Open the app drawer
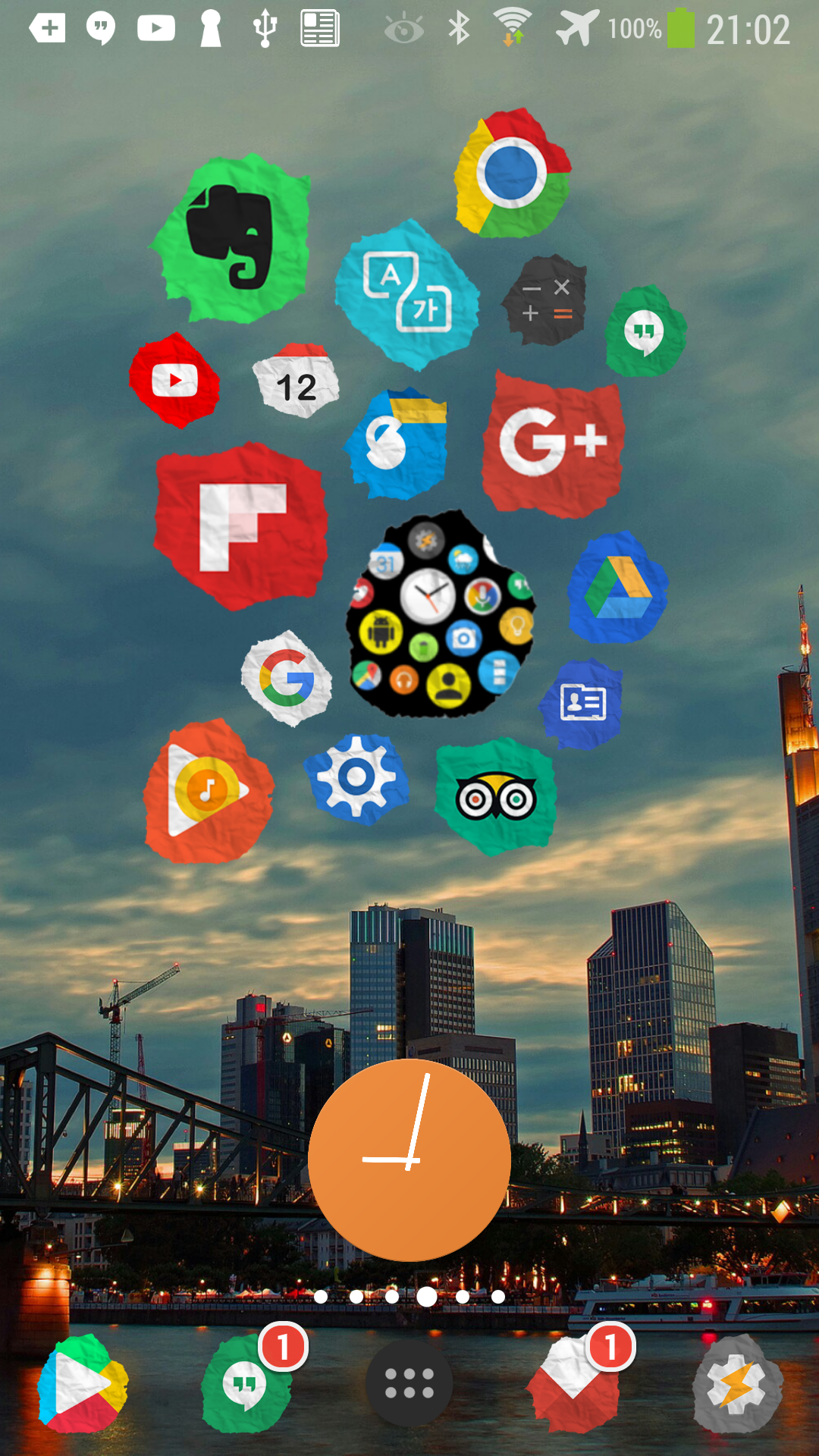Viewport: 819px width, 1456px height. tap(409, 1383)
